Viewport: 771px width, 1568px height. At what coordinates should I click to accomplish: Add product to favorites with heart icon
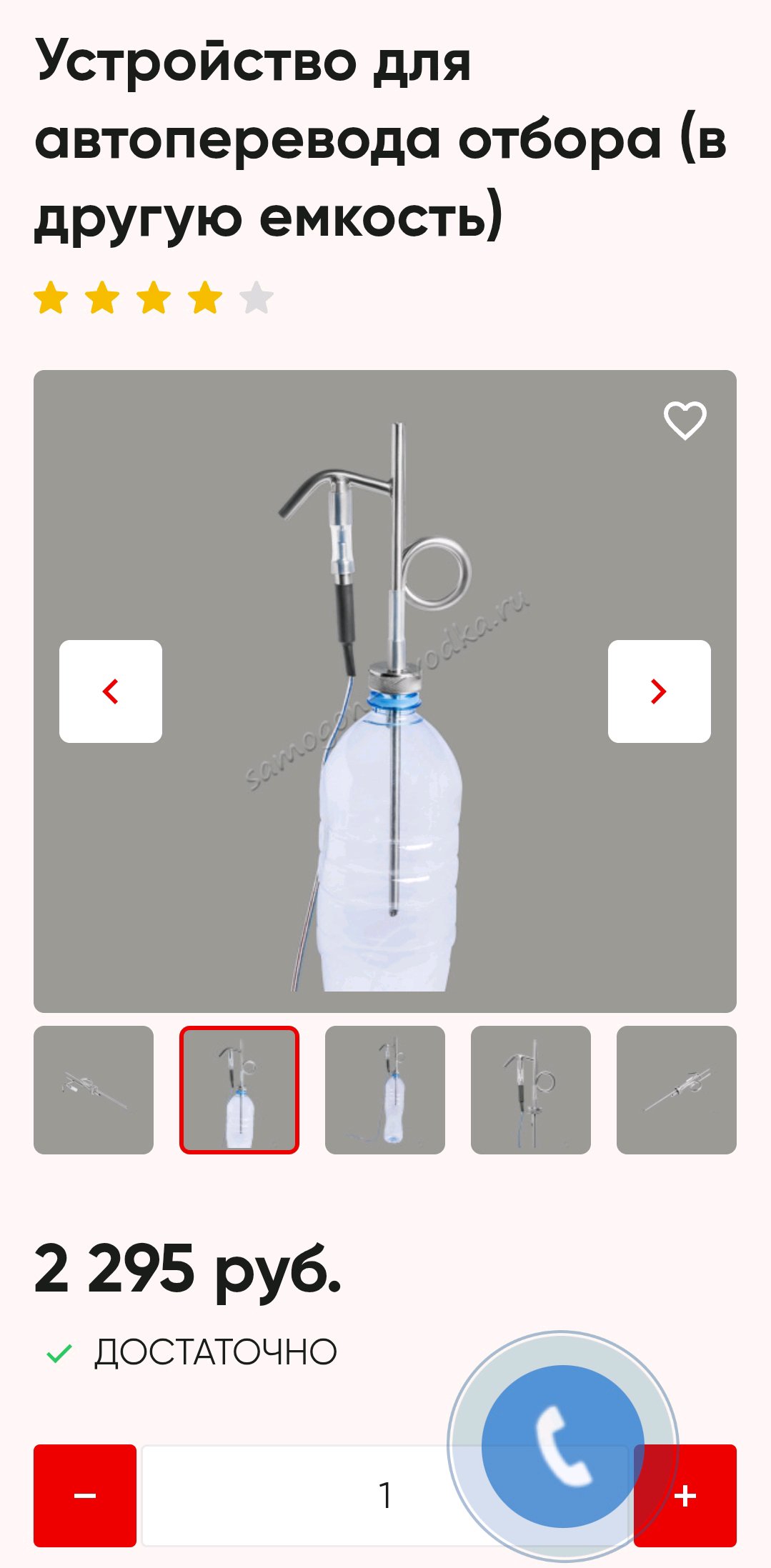685,420
